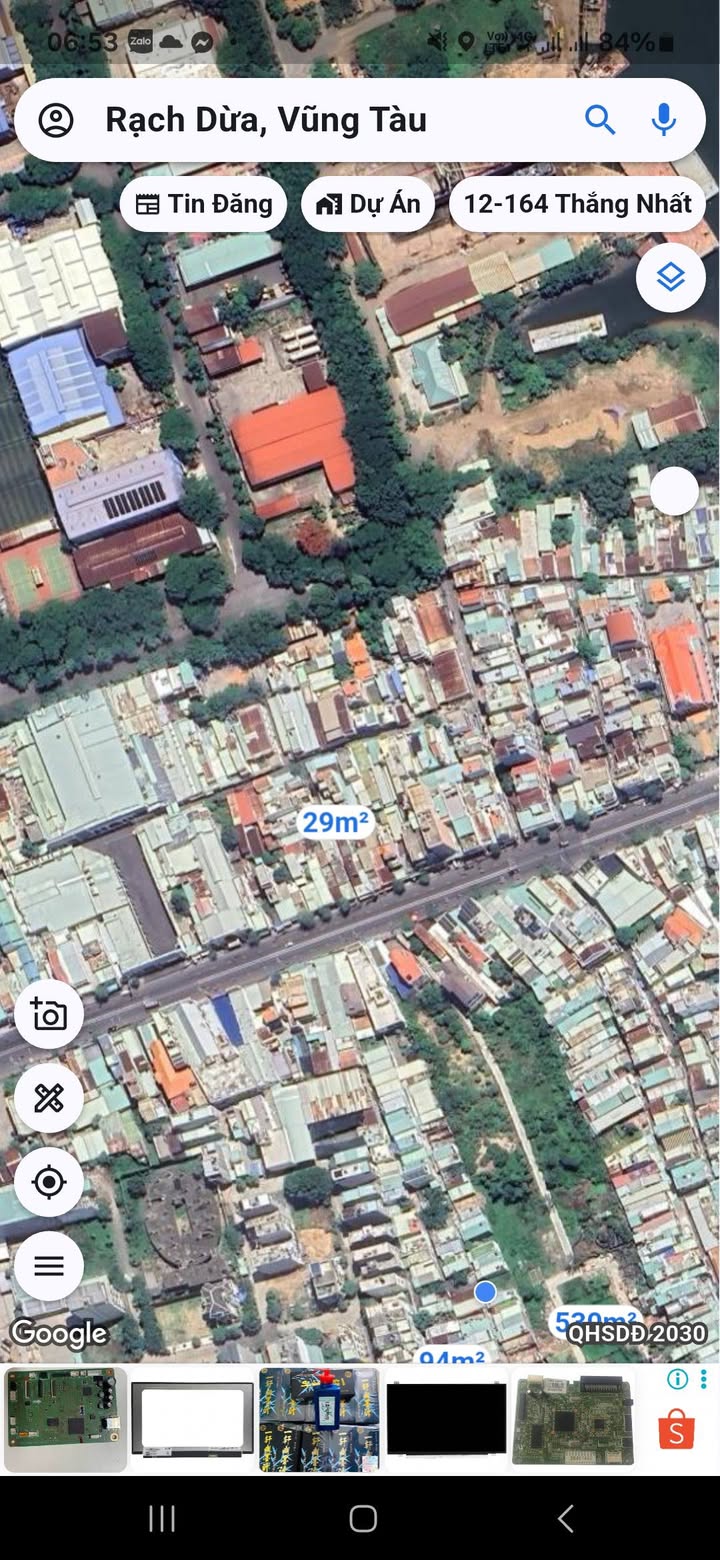
Task: Select the Tin Đăng chip
Action: coord(204,204)
